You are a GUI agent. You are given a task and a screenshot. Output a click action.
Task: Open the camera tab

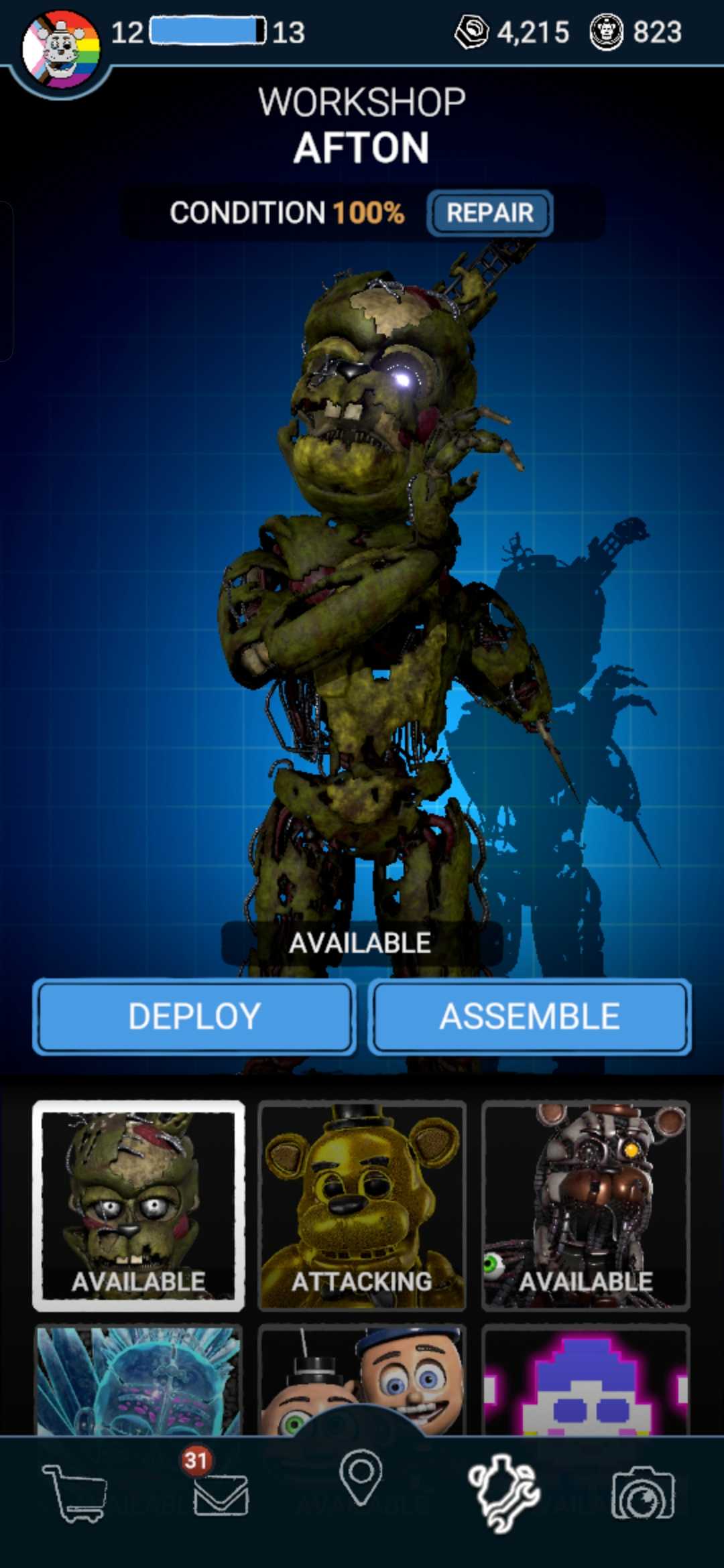tap(642, 1493)
